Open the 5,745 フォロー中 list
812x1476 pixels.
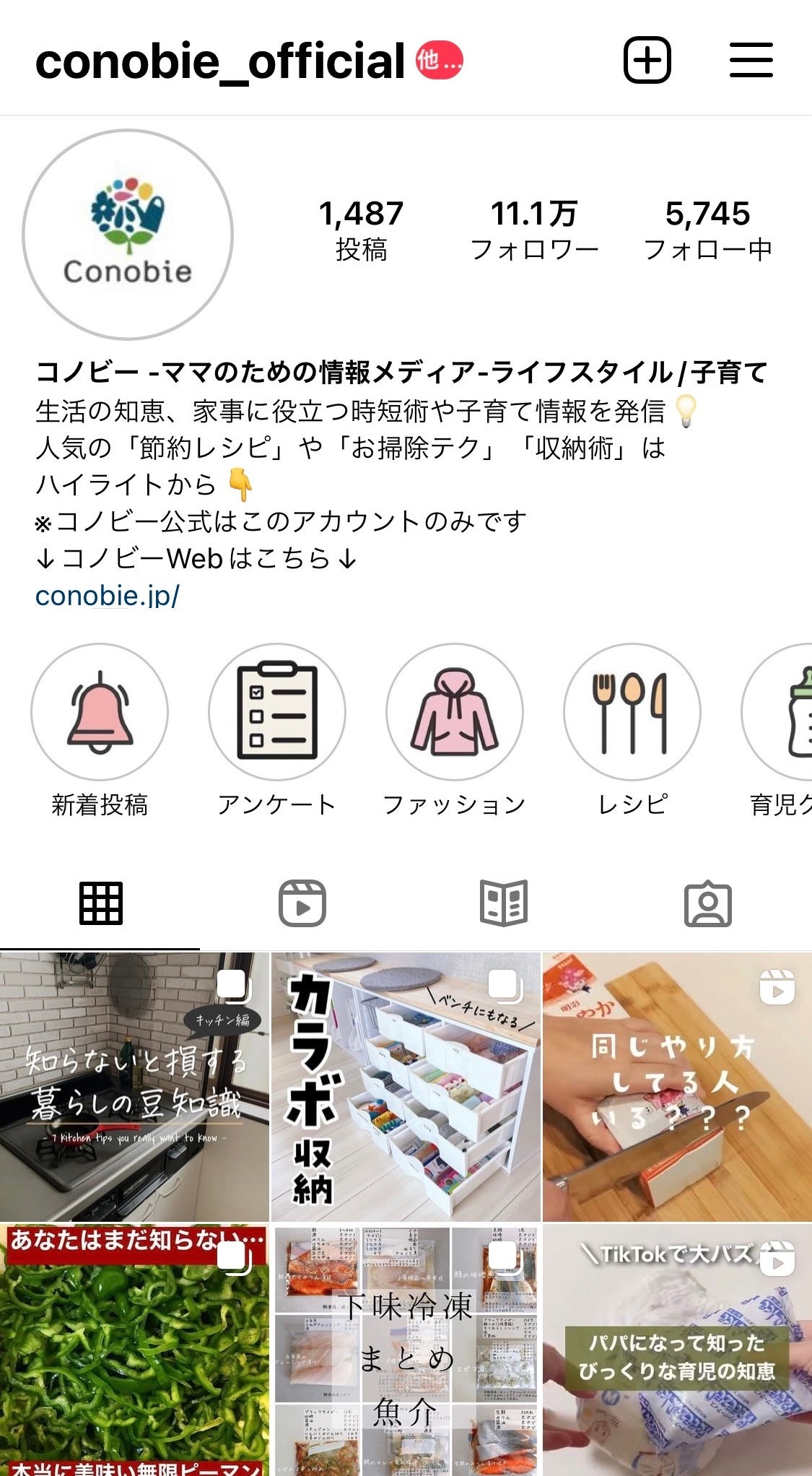coord(707,230)
